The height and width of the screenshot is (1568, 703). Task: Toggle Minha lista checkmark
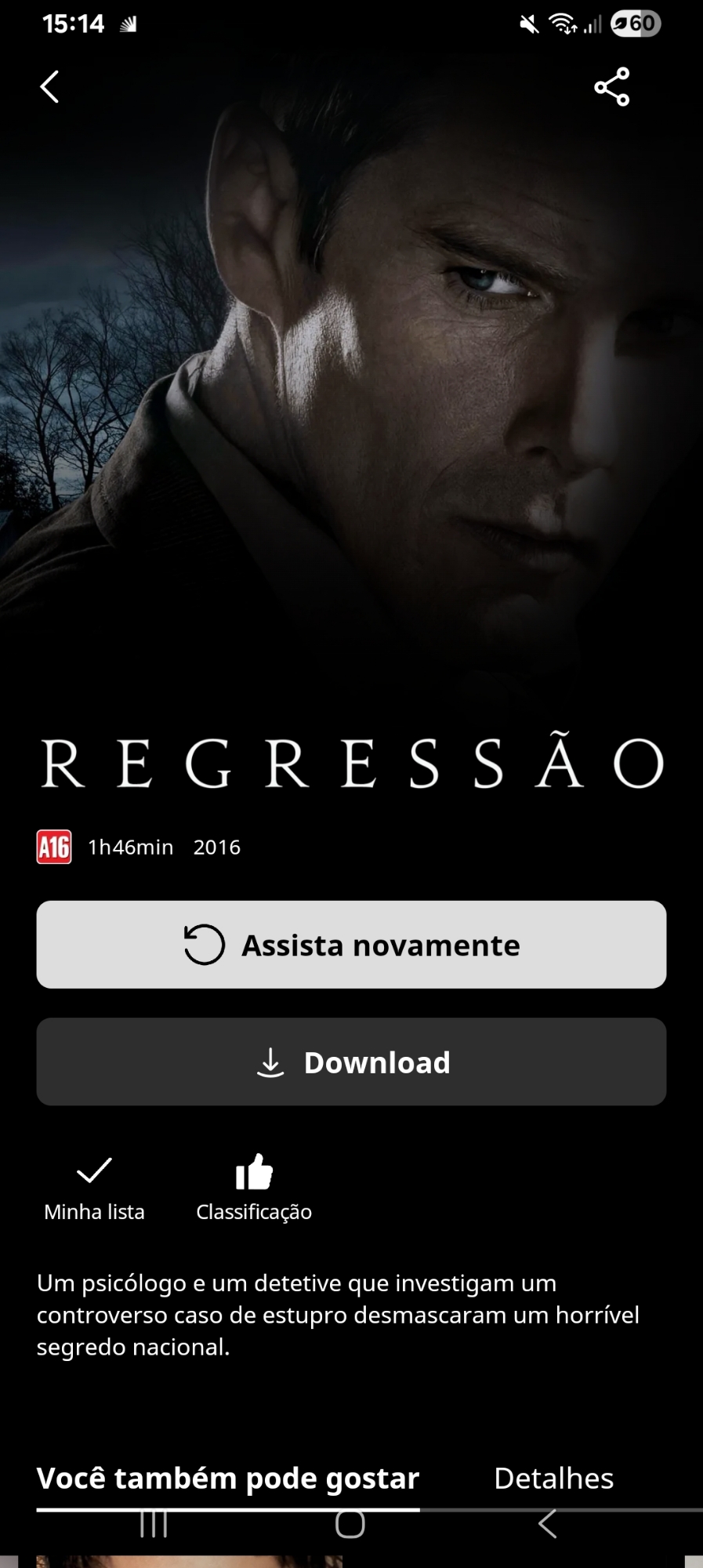click(94, 1172)
